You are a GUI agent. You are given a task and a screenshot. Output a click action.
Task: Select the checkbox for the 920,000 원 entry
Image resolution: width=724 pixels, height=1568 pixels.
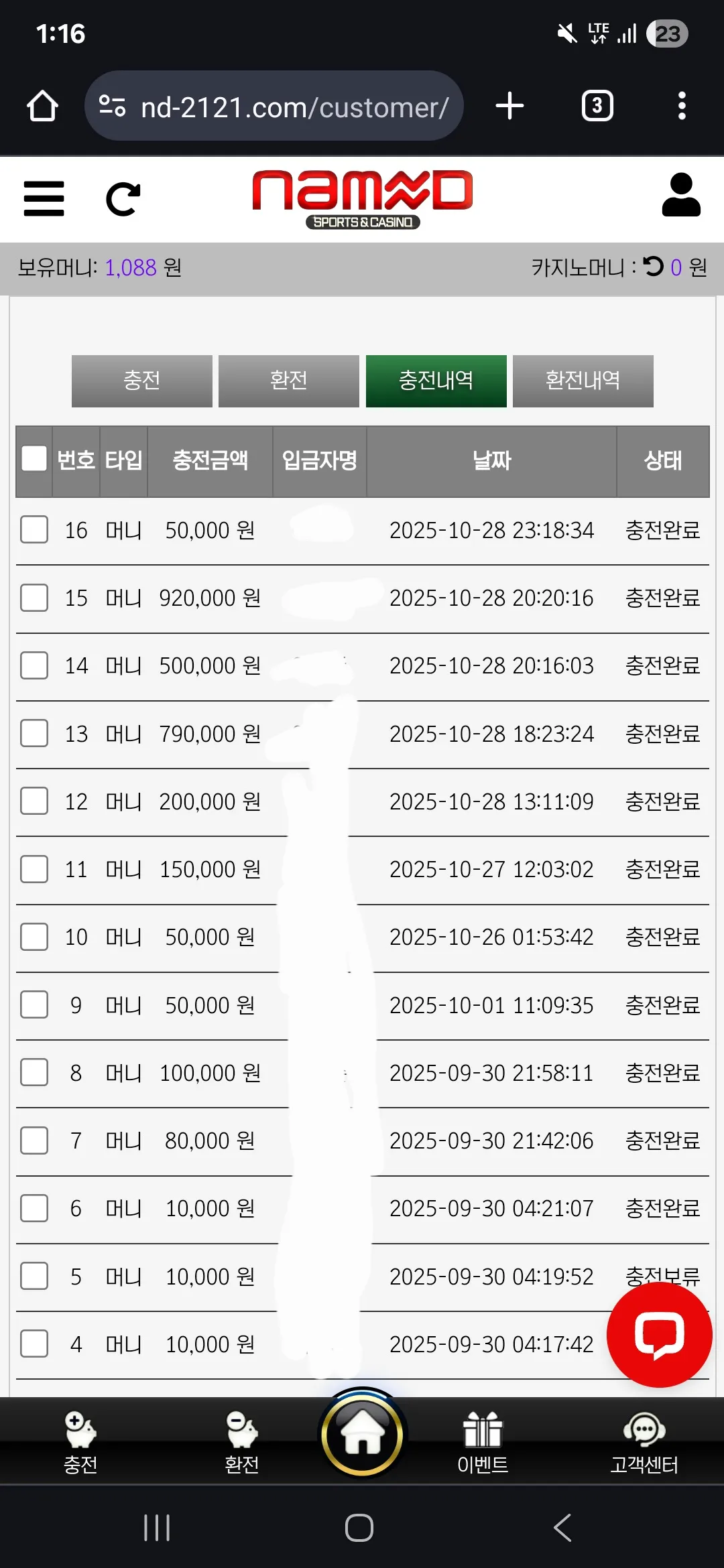click(x=34, y=597)
